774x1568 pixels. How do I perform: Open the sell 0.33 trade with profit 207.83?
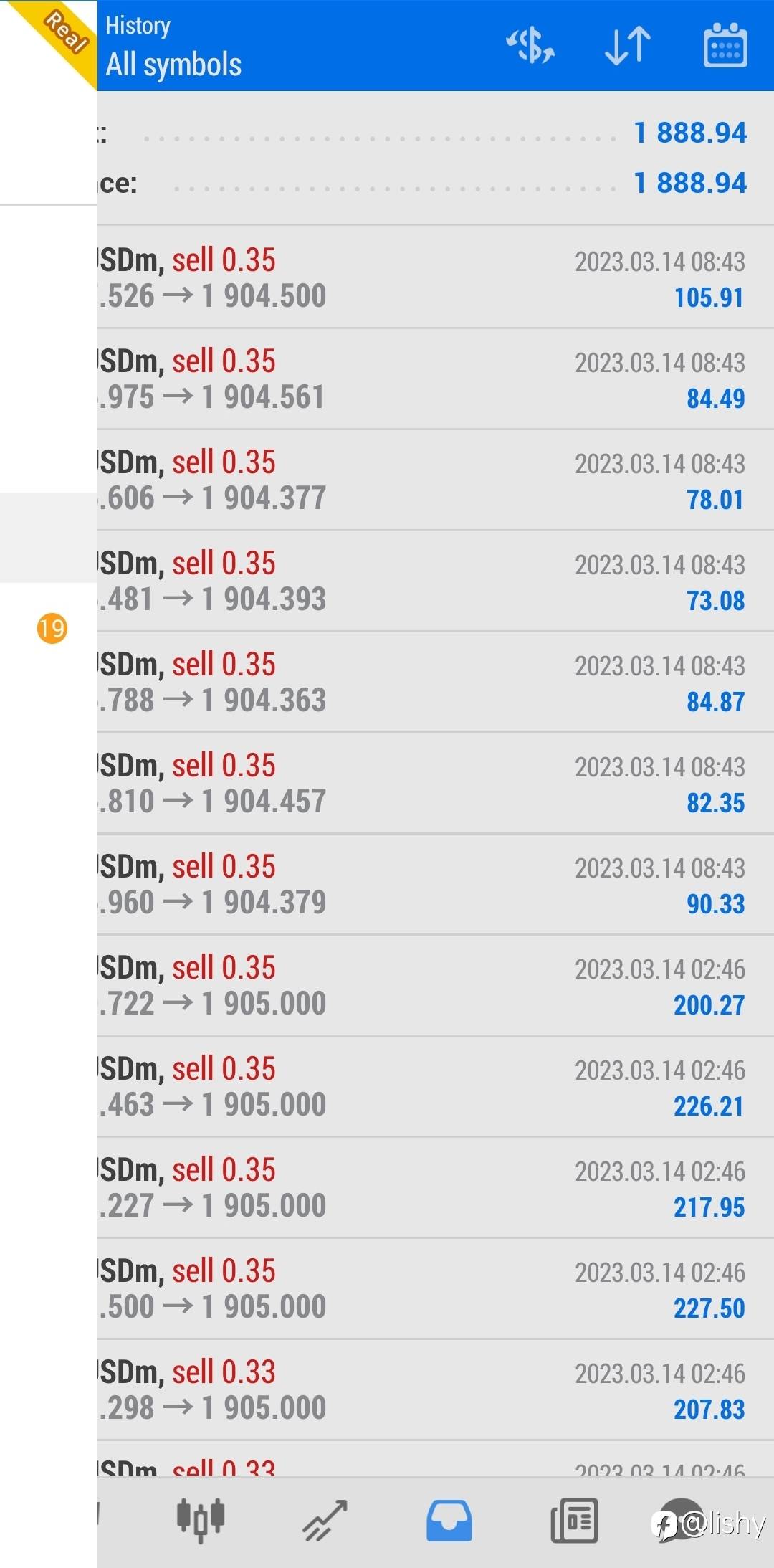[x=436, y=1390]
